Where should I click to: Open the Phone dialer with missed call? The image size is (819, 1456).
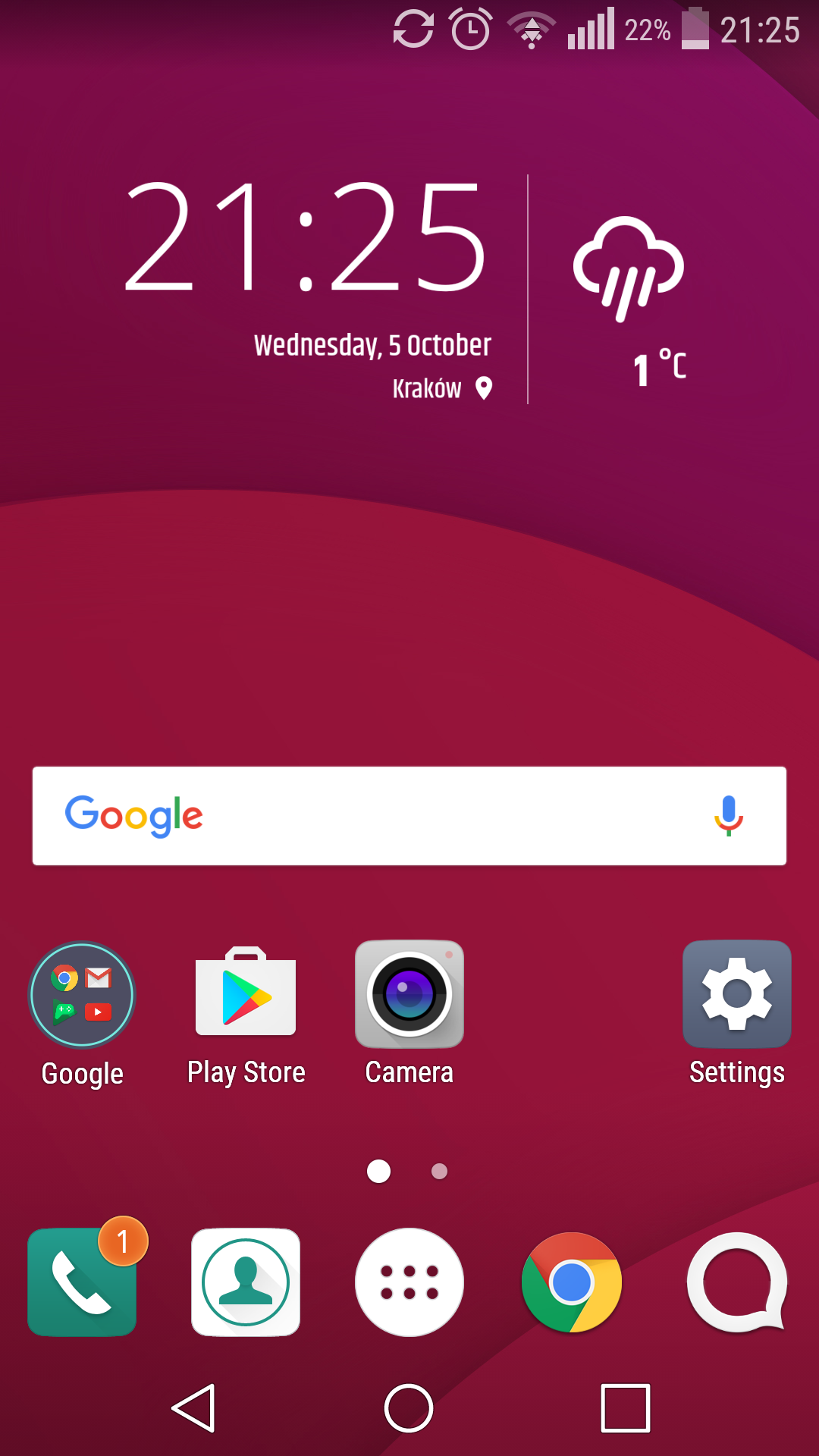coord(82,1282)
